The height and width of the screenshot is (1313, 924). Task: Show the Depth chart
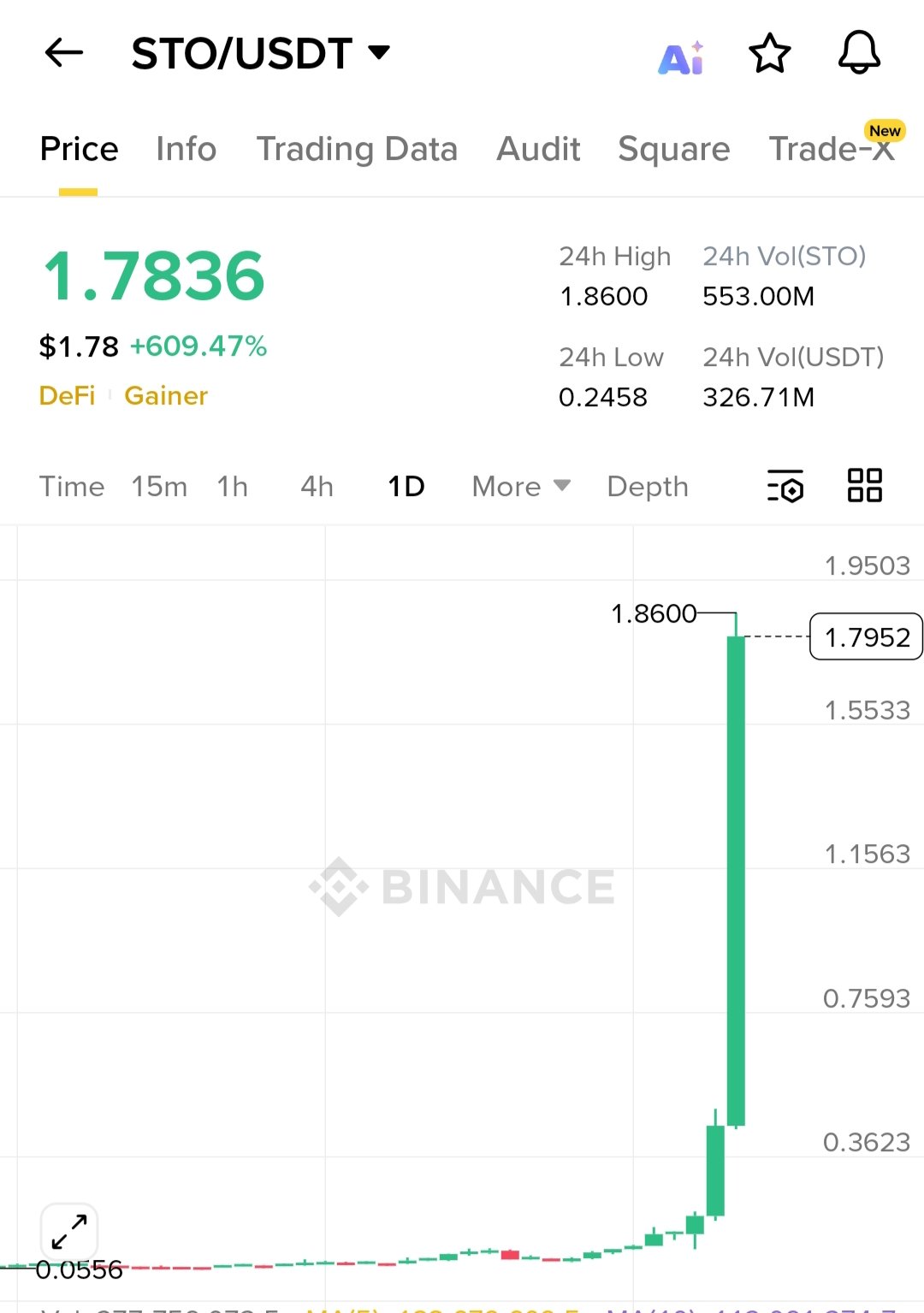[648, 487]
